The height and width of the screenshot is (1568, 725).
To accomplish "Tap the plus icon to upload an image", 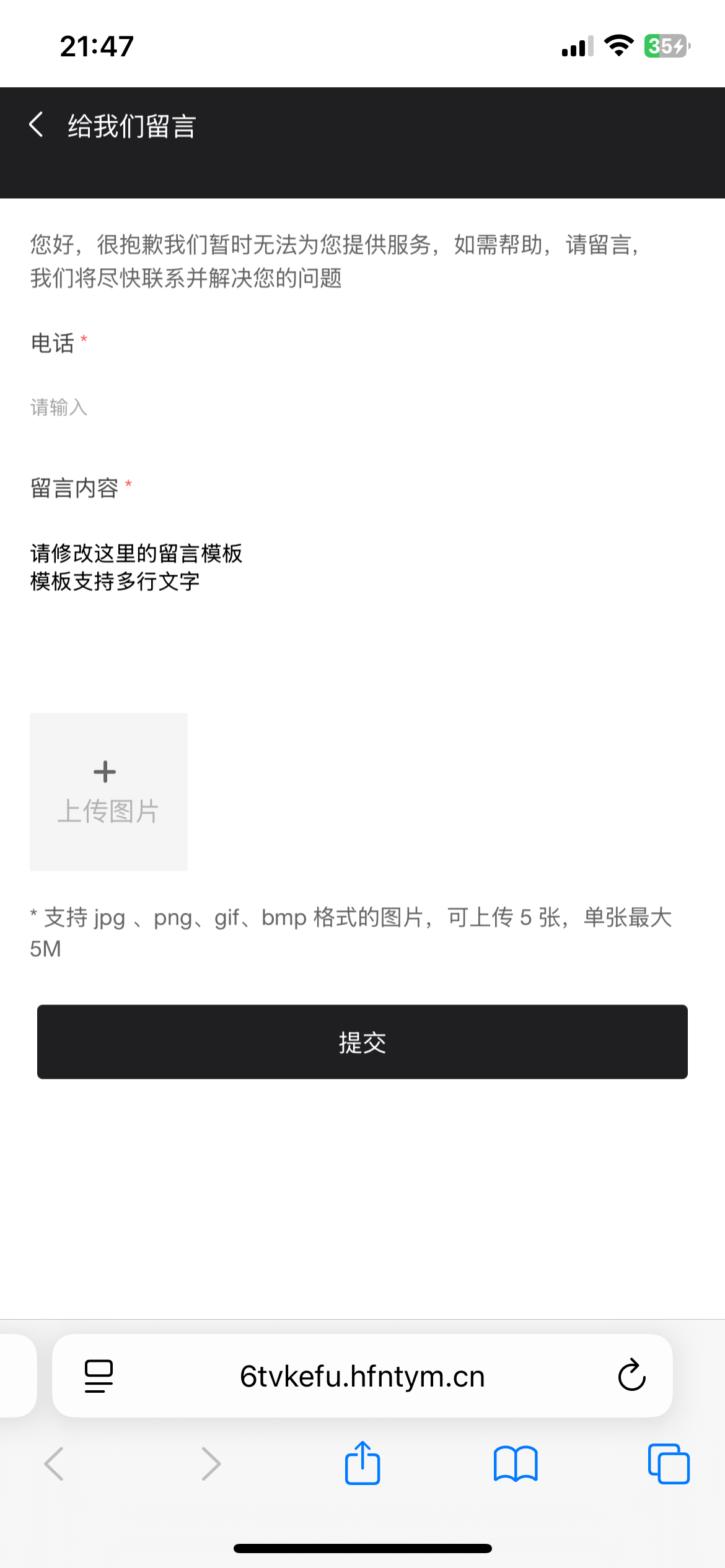I will tap(105, 770).
